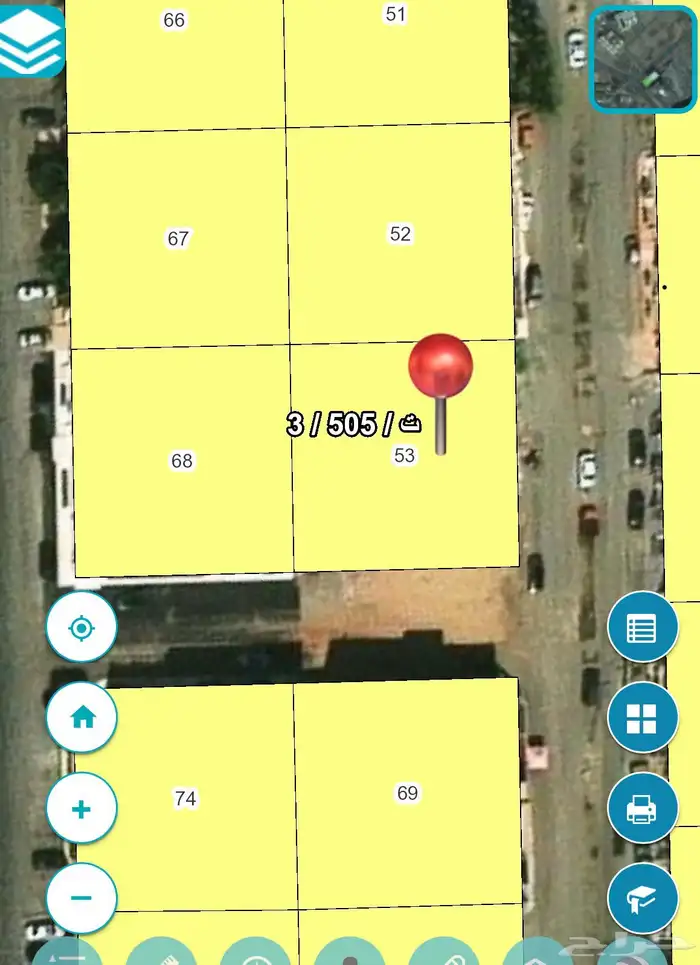700x965 pixels.
Task: Select parcel number 52 on the map
Action: 400,234
